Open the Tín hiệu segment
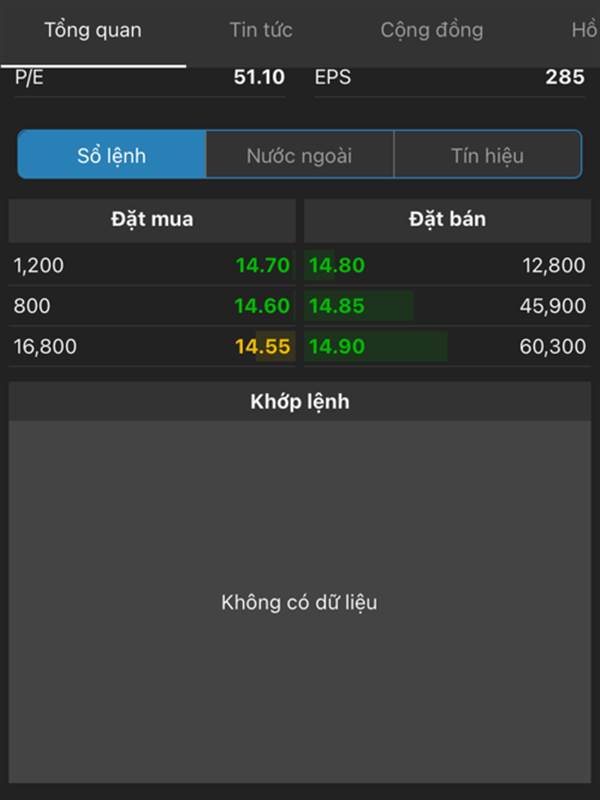This screenshot has width=600, height=800. [487, 155]
